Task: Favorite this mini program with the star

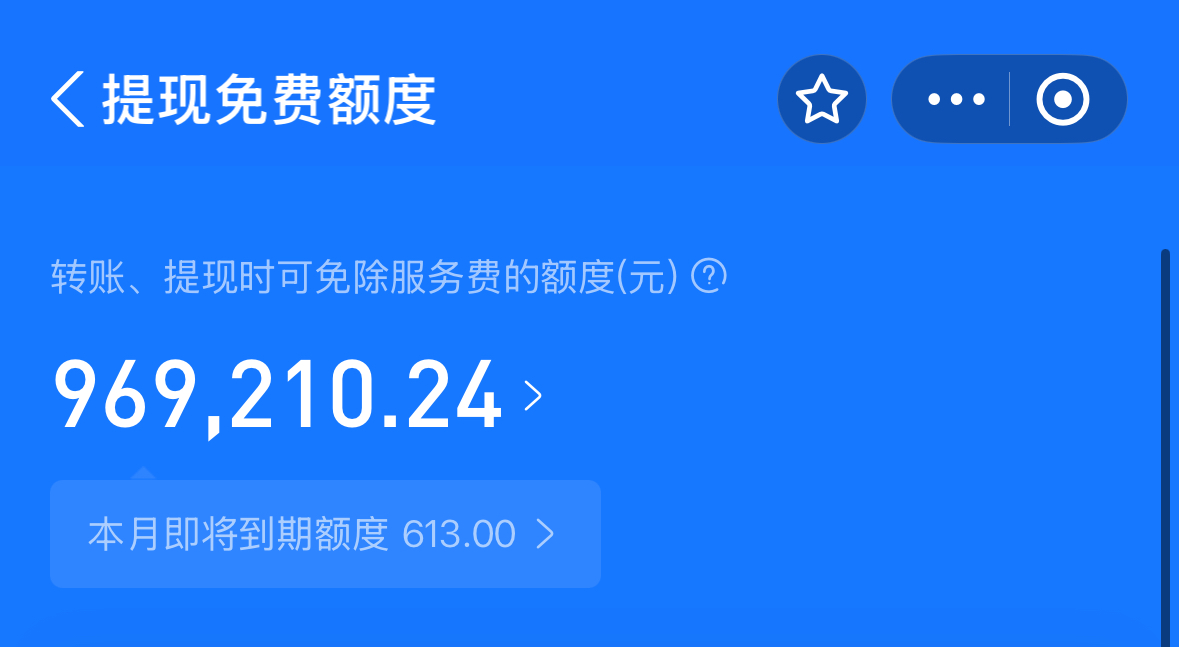Action: coord(821,99)
